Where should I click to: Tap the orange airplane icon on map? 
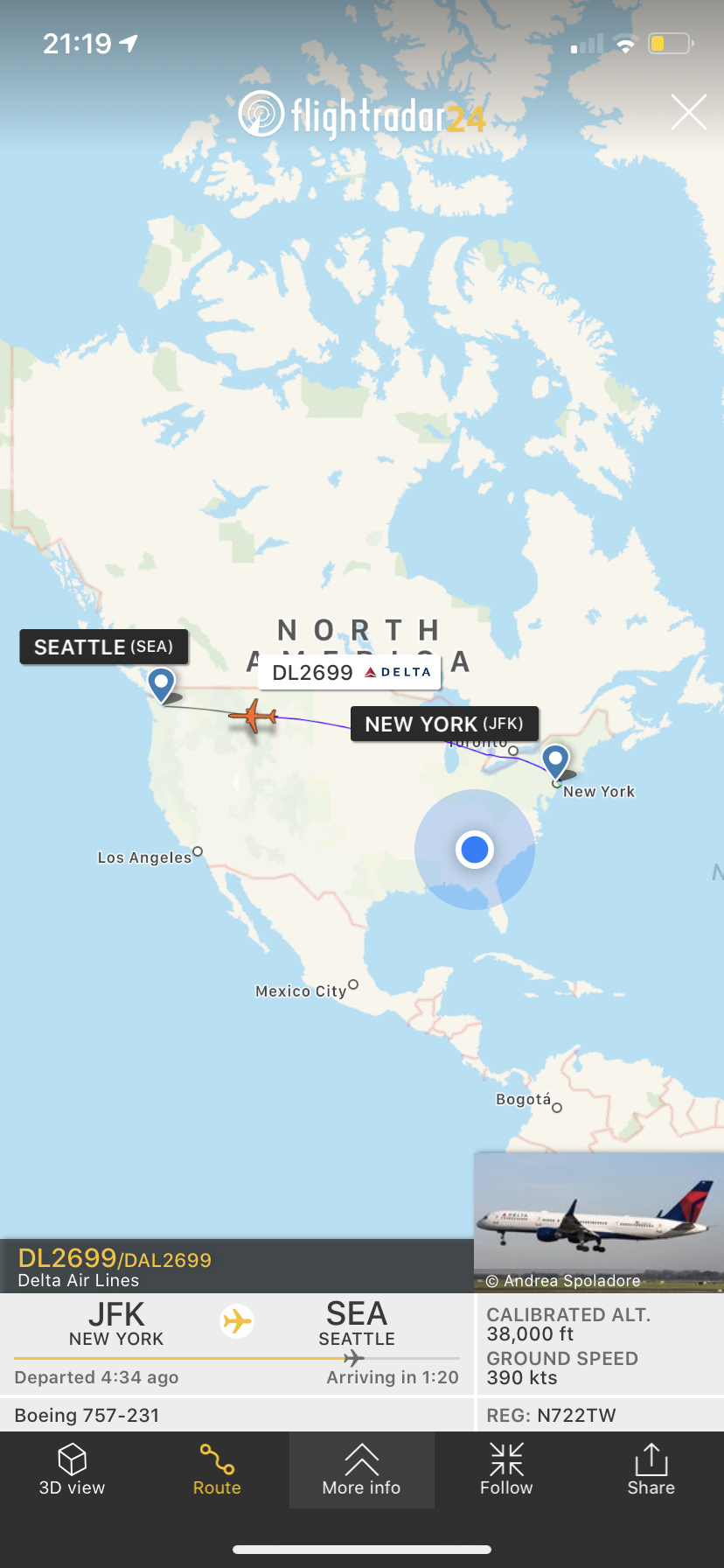click(253, 716)
